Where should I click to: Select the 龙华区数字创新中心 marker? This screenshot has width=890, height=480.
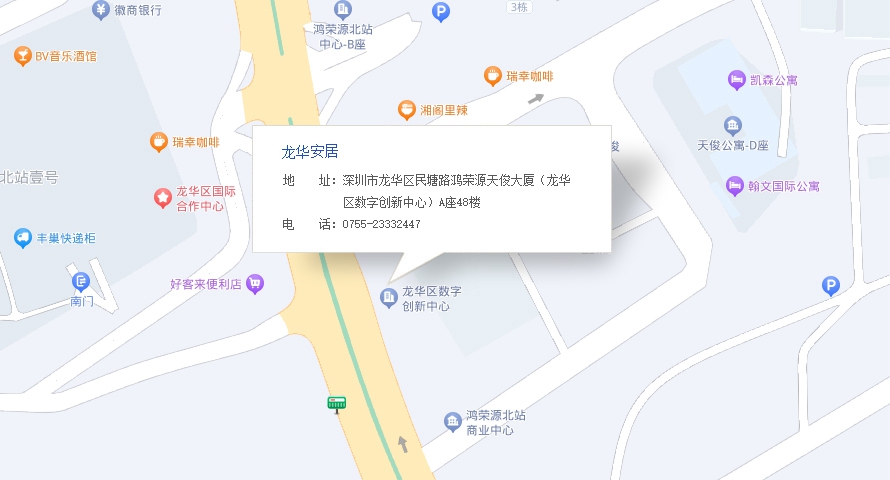389,297
